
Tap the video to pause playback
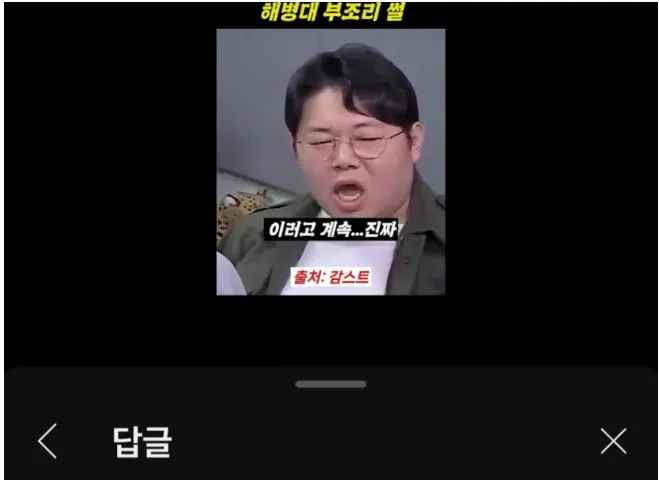coord(331,162)
